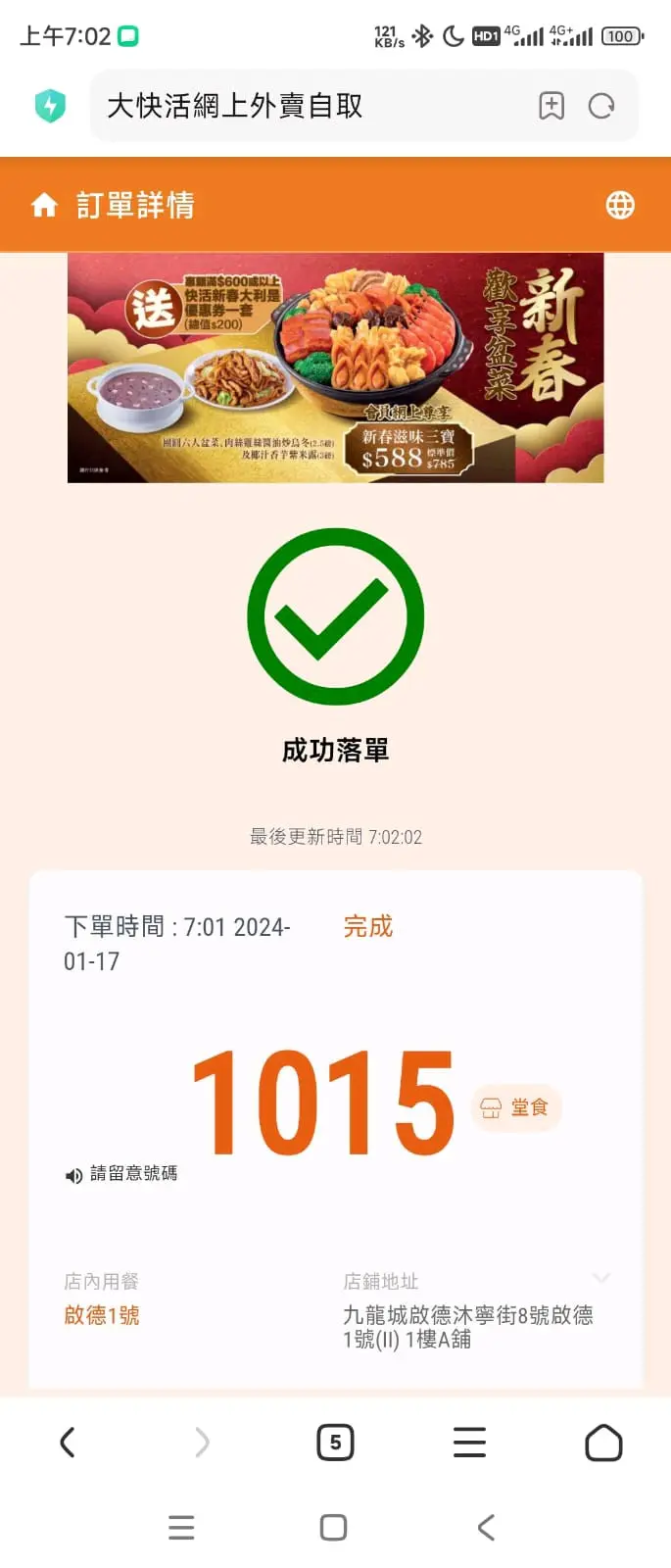Viewport: 671px width, 1568px height.
Task: Reload the current page
Action: coord(601,106)
